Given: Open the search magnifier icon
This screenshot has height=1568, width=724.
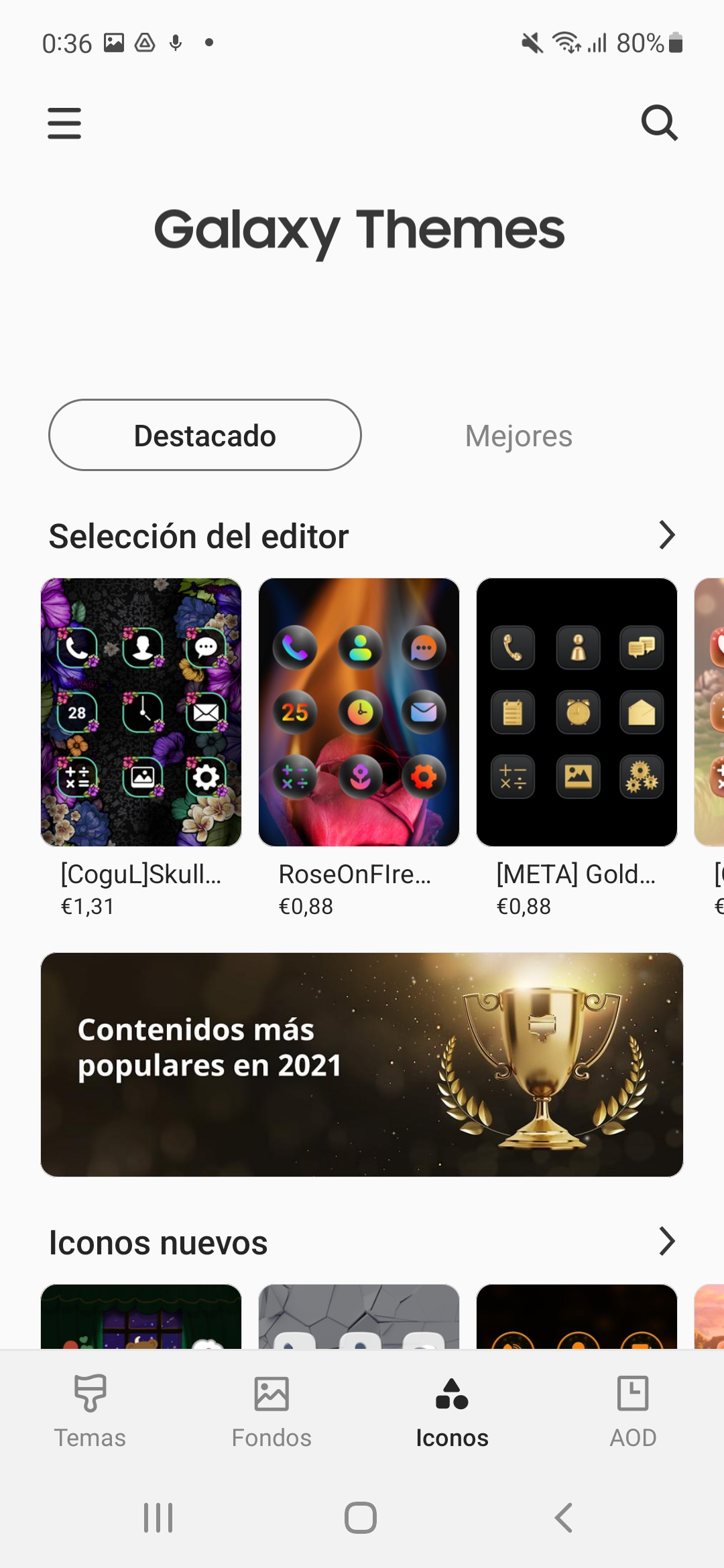Looking at the screenshot, I should pos(660,123).
